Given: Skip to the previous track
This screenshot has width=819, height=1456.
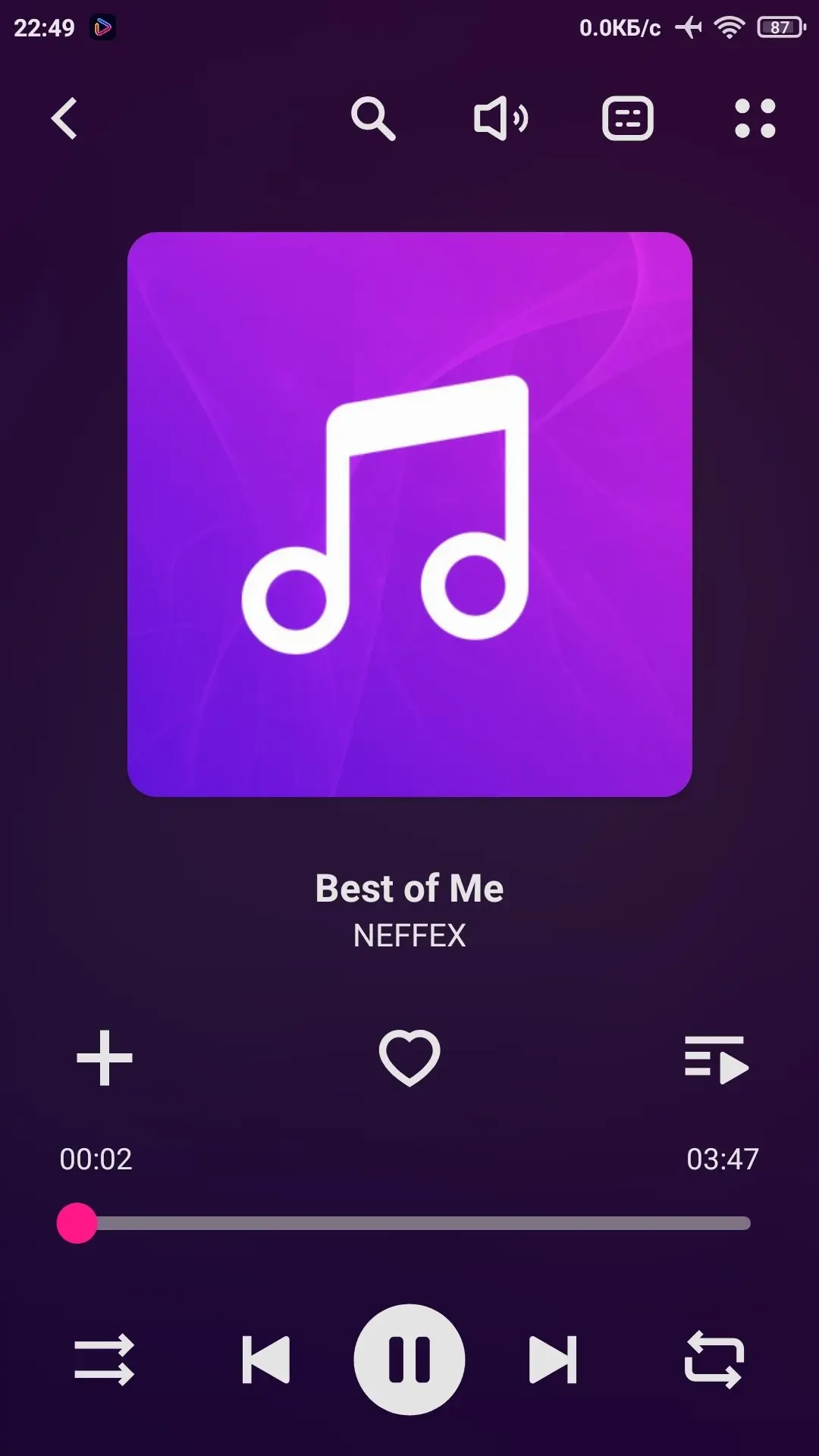Looking at the screenshot, I should 266,1360.
